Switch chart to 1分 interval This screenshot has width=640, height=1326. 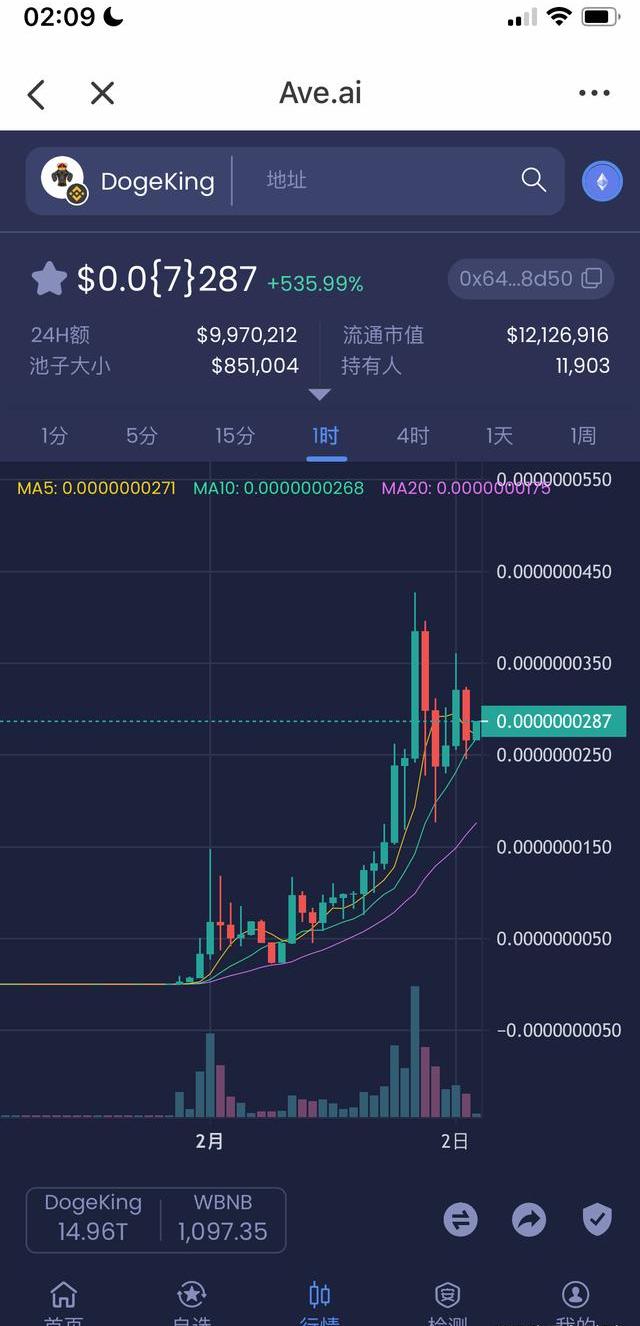coord(54,436)
